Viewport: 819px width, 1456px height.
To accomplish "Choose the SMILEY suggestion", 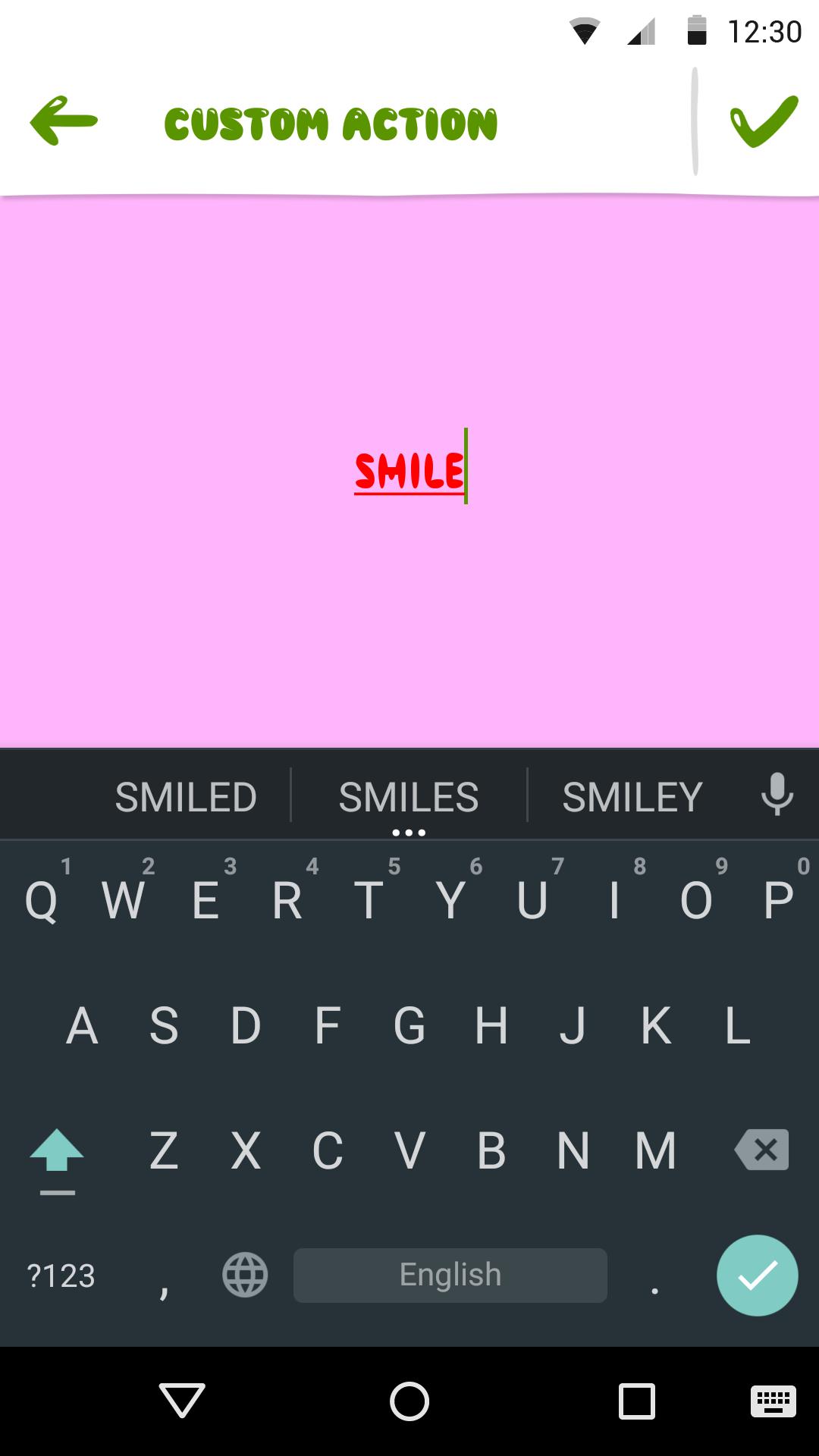I will click(x=632, y=797).
